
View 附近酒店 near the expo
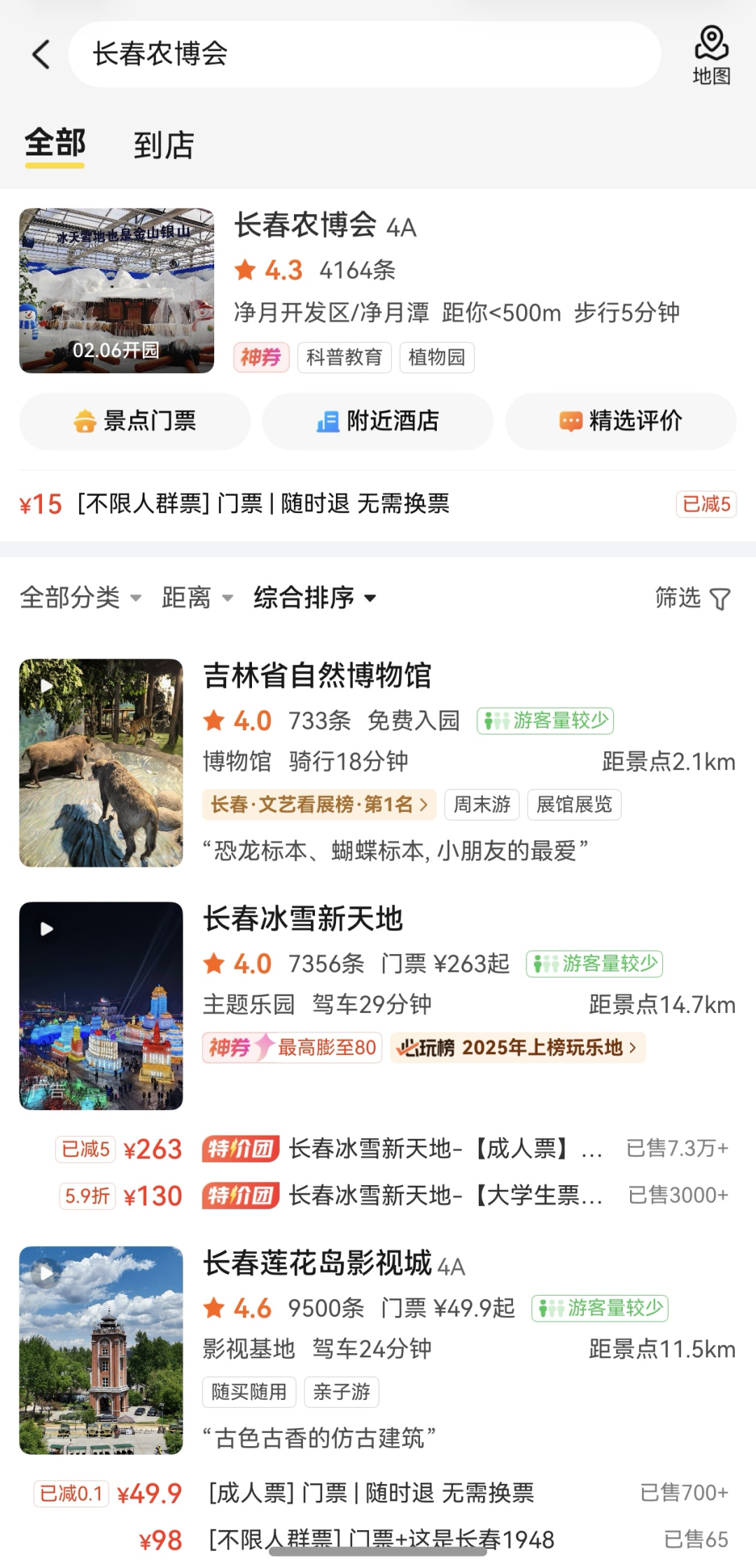pyautogui.click(x=378, y=421)
